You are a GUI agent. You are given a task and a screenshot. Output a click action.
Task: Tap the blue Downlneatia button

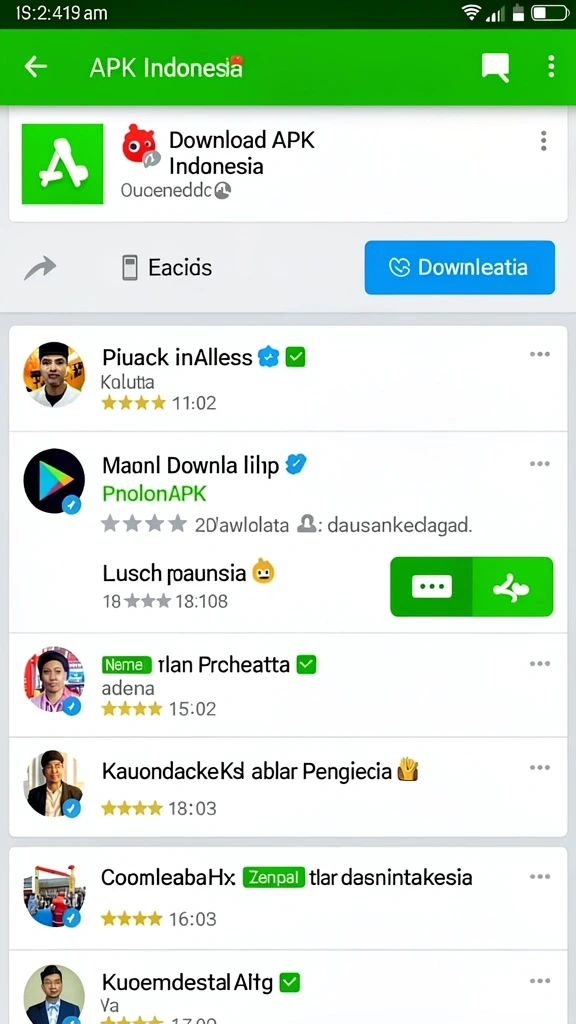460,267
